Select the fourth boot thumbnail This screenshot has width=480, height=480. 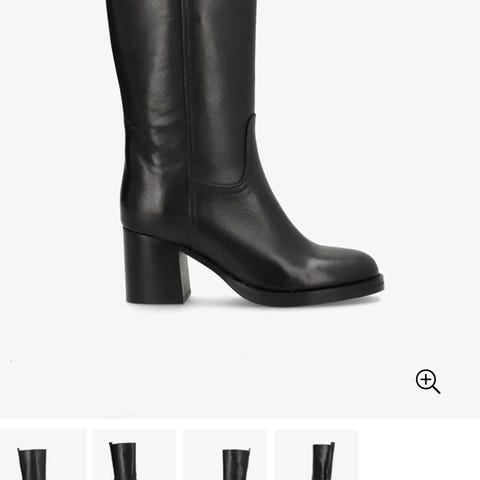coord(316,455)
